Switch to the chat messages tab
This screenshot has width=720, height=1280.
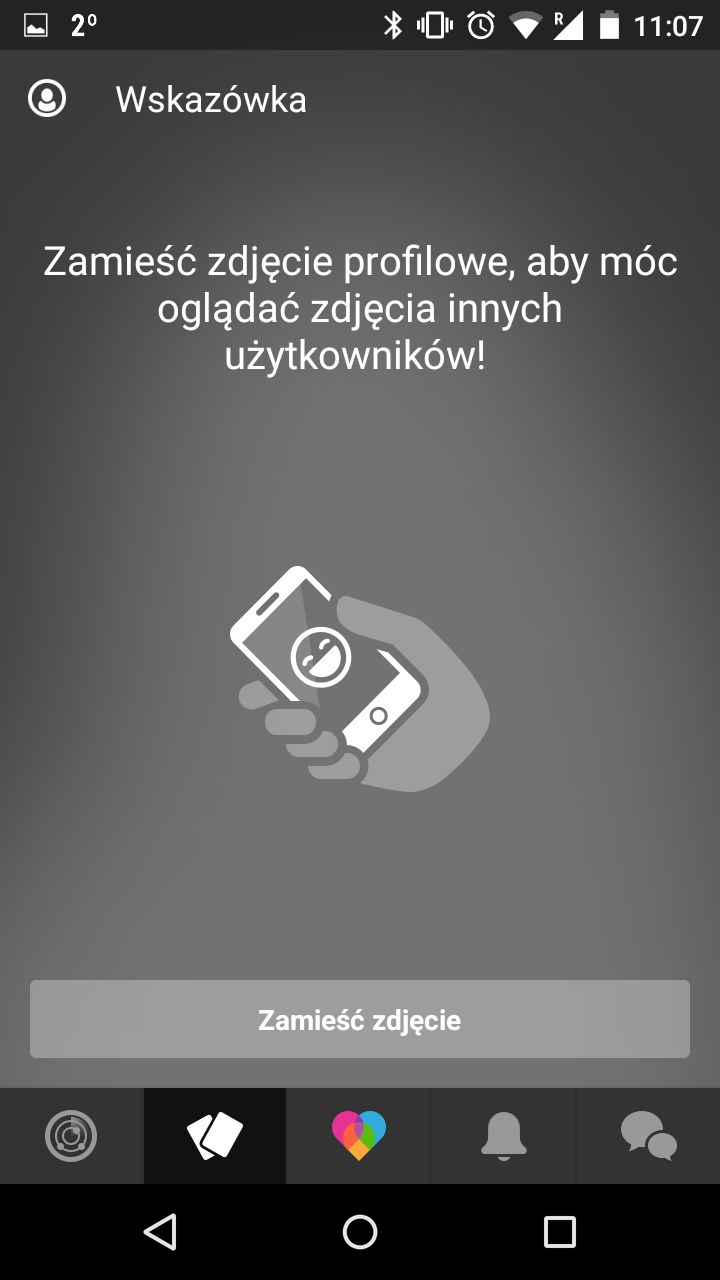[648, 1136]
